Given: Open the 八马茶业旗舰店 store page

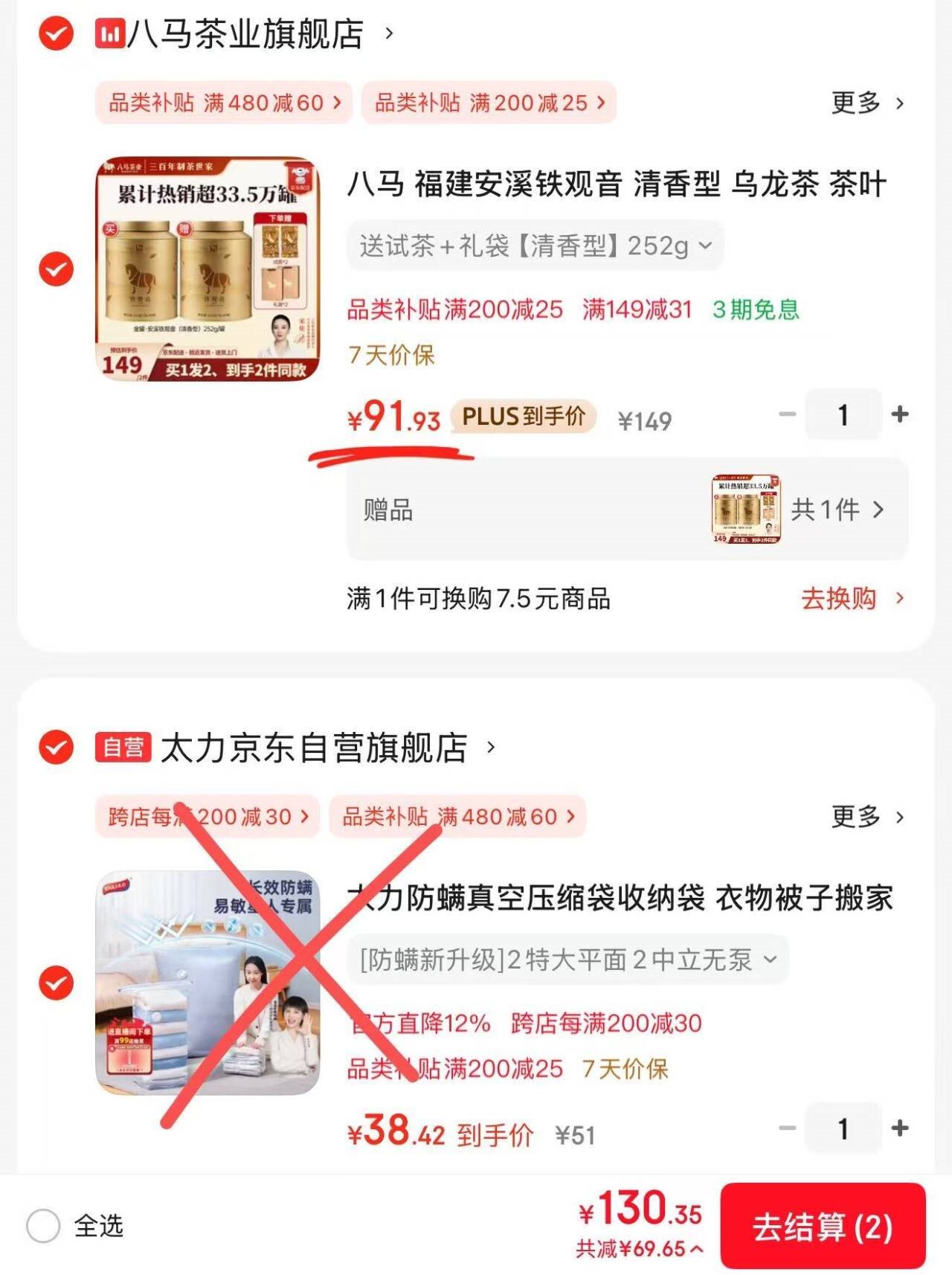Looking at the screenshot, I should tap(245, 34).
